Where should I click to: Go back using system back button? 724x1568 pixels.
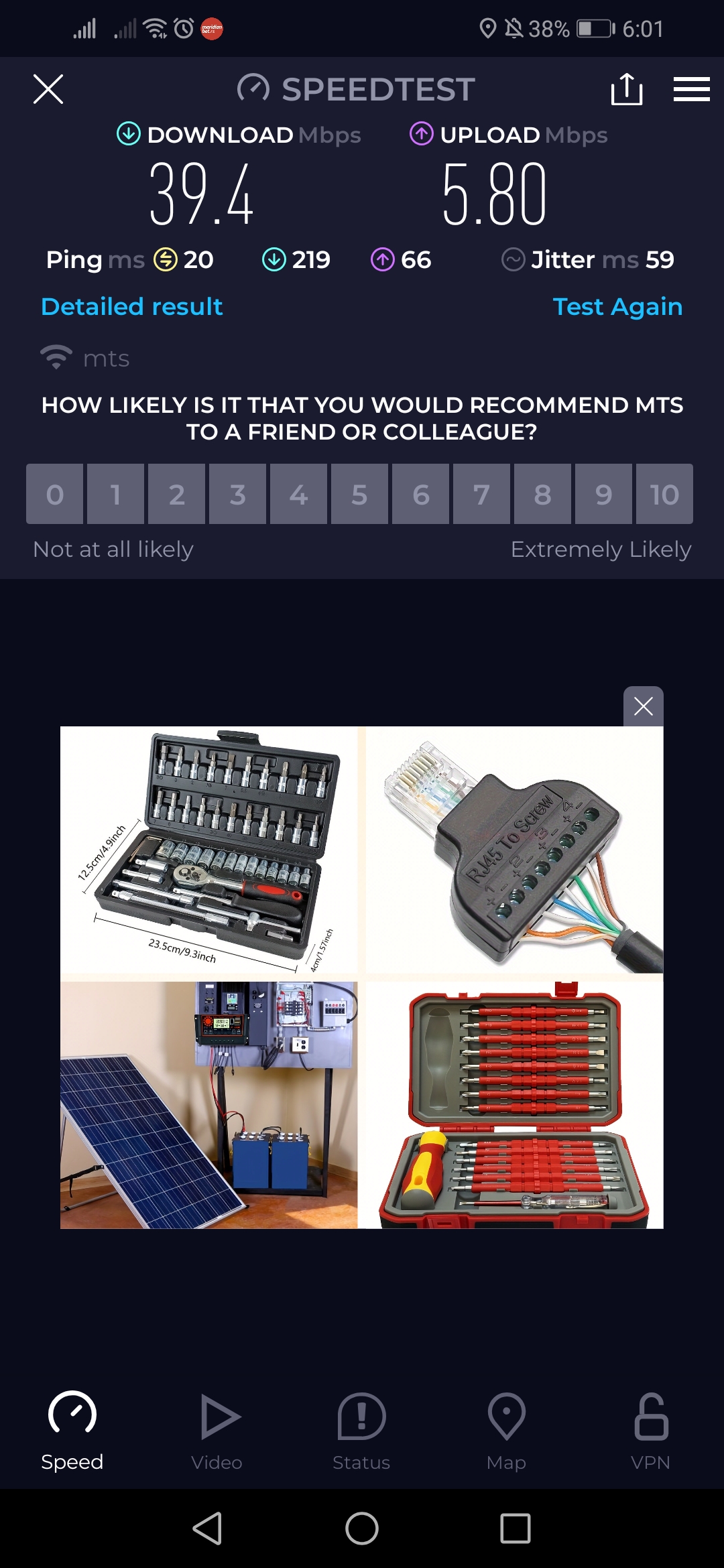(x=208, y=1528)
